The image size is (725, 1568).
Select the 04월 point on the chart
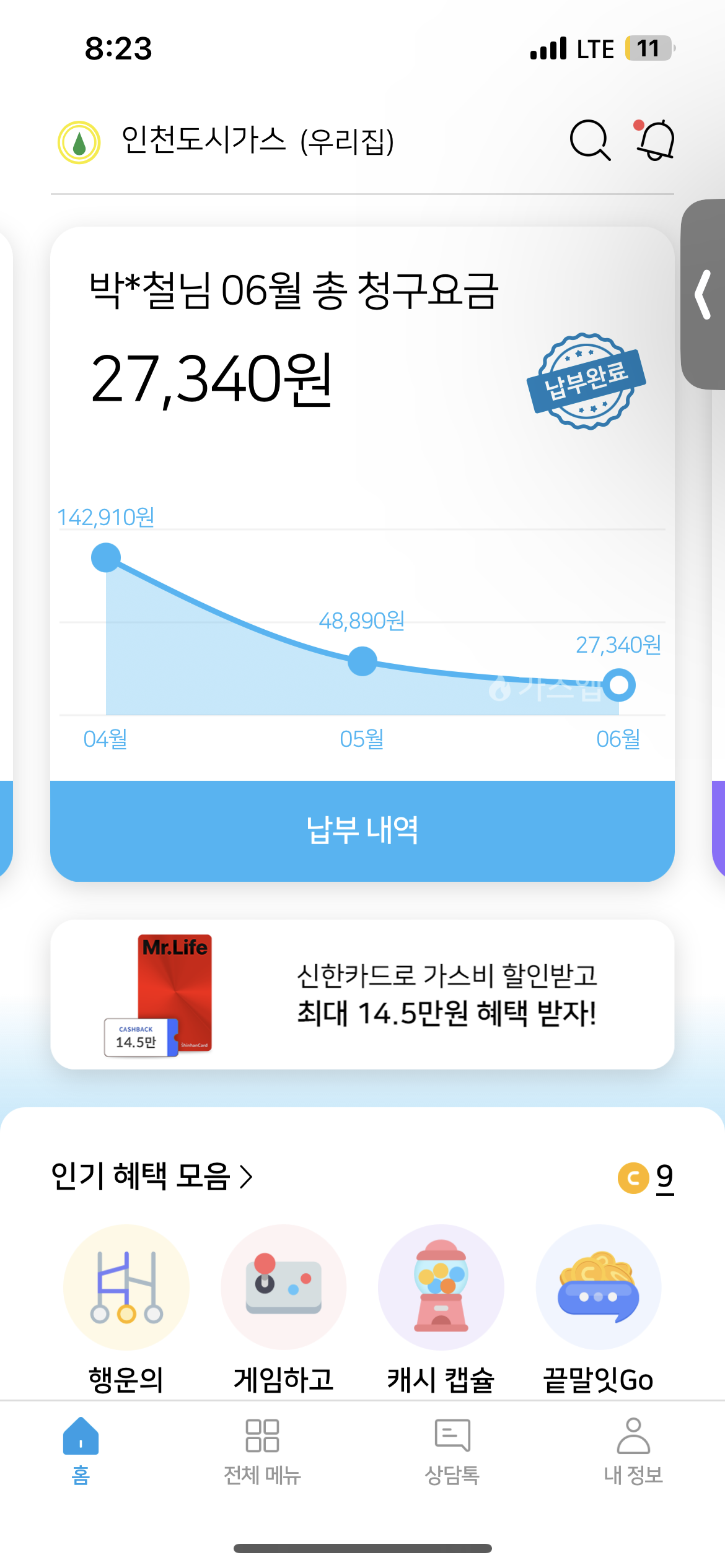click(x=106, y=557)
